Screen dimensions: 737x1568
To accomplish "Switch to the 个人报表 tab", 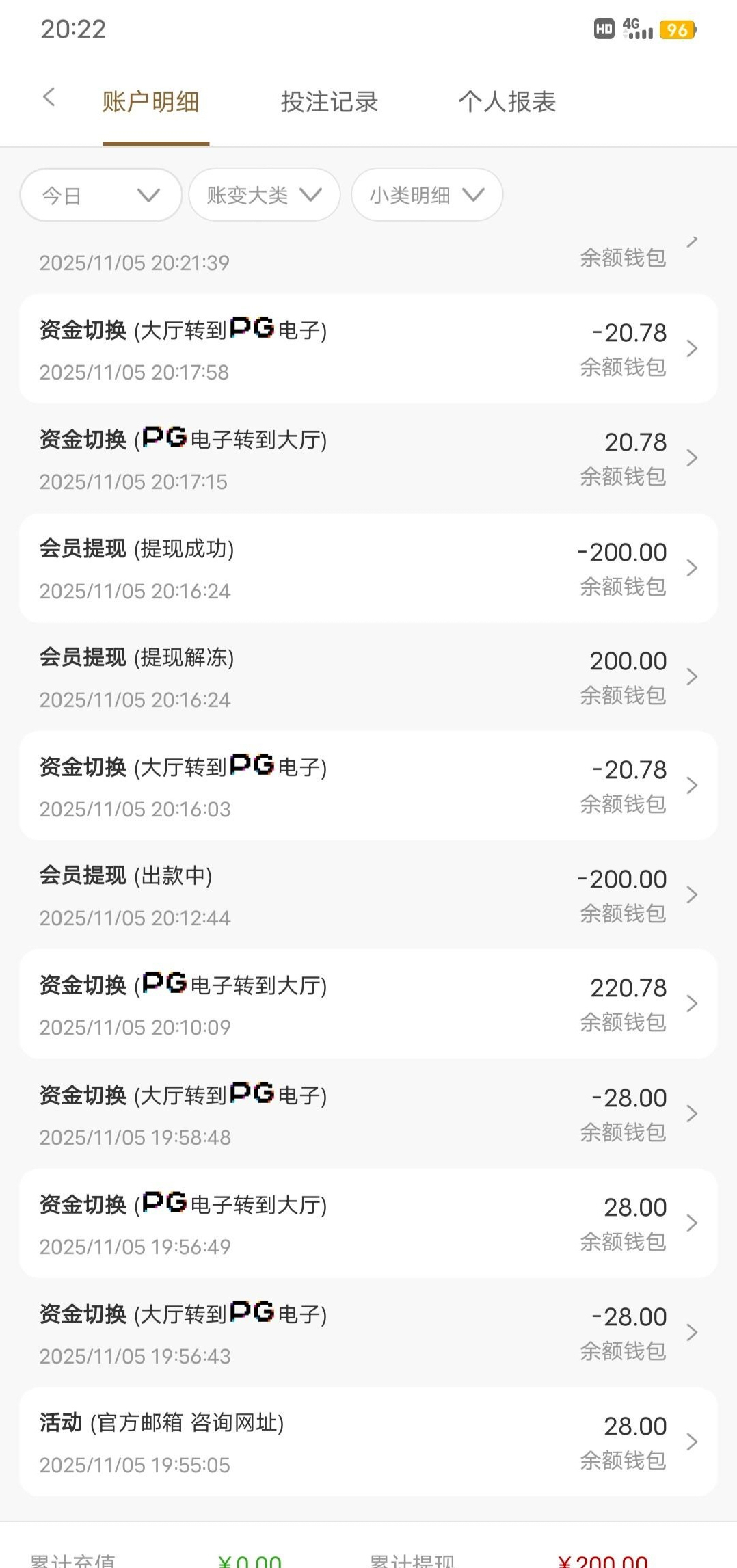I will (507, 102).
